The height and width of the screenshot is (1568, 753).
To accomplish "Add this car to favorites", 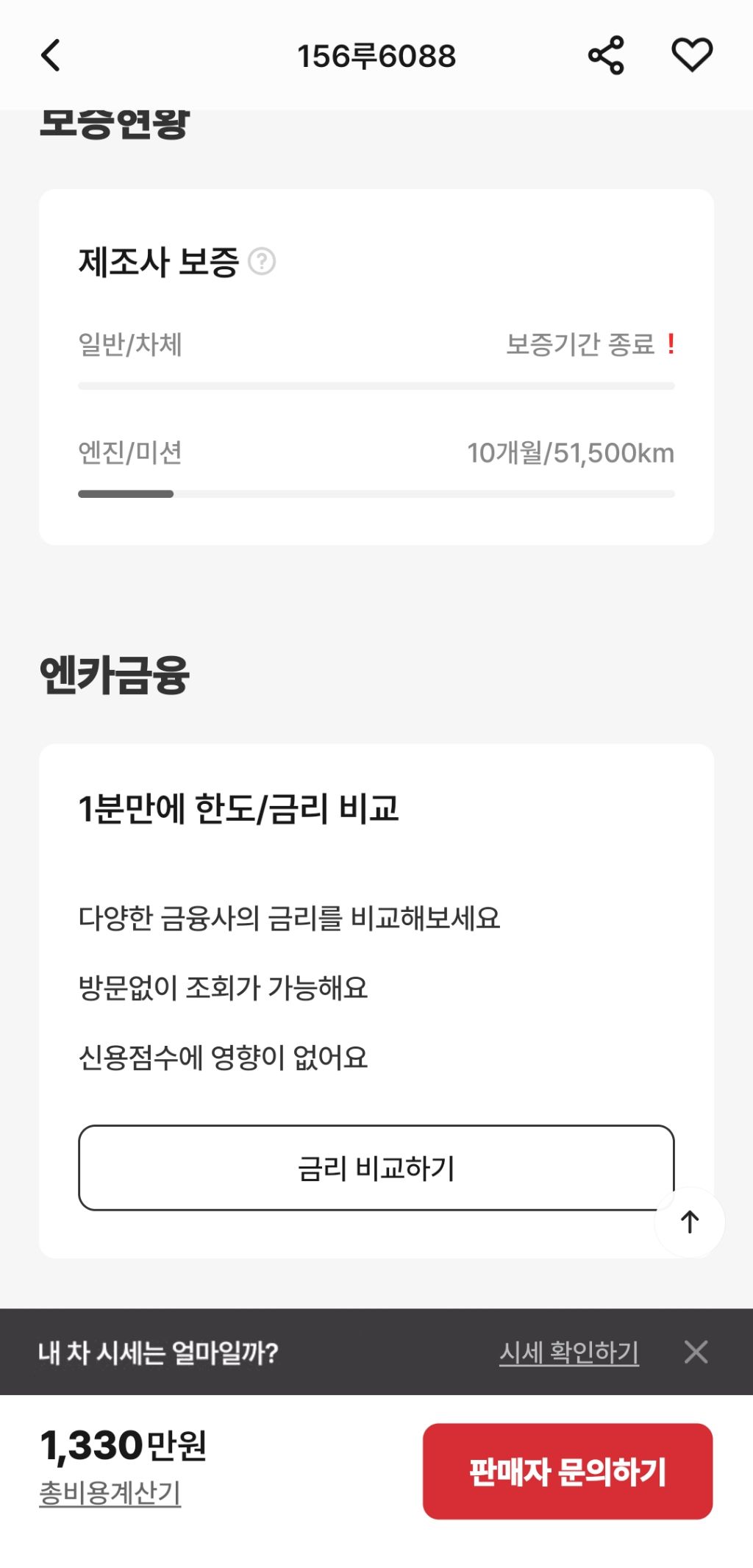I will pos(692,56).
